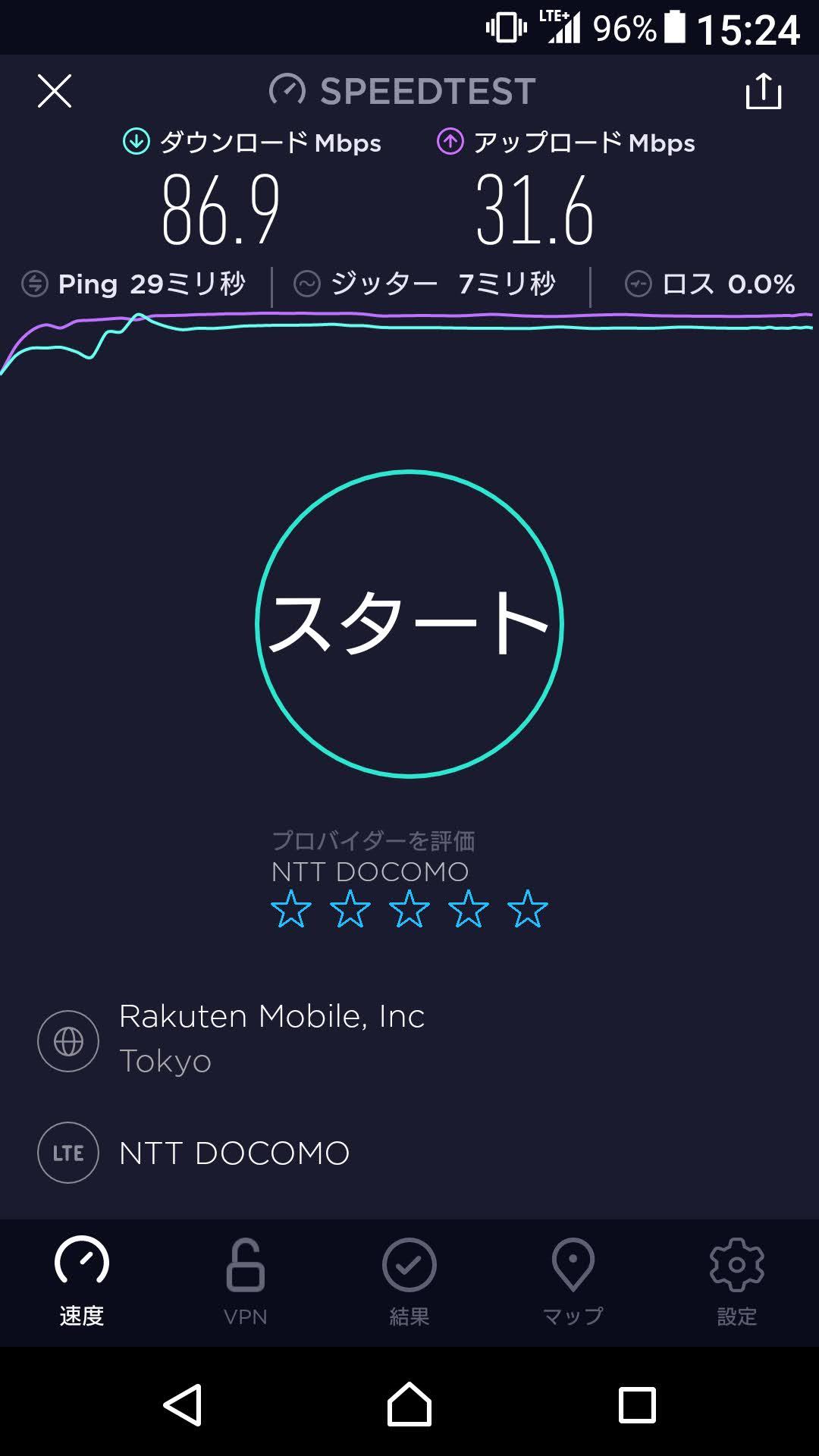Rate NTT DOCOMO one star

coord(291,909)
